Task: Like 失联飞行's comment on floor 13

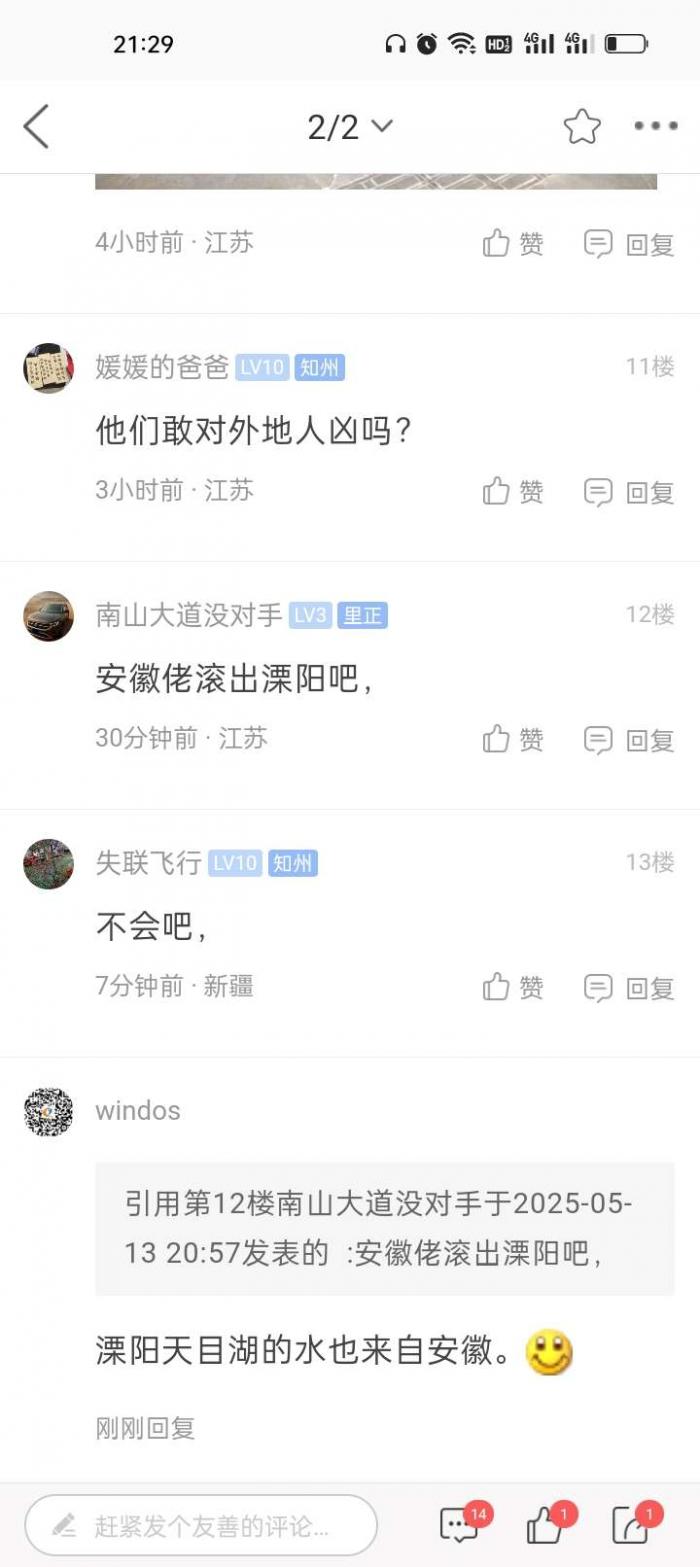Action: coord(513,987)
